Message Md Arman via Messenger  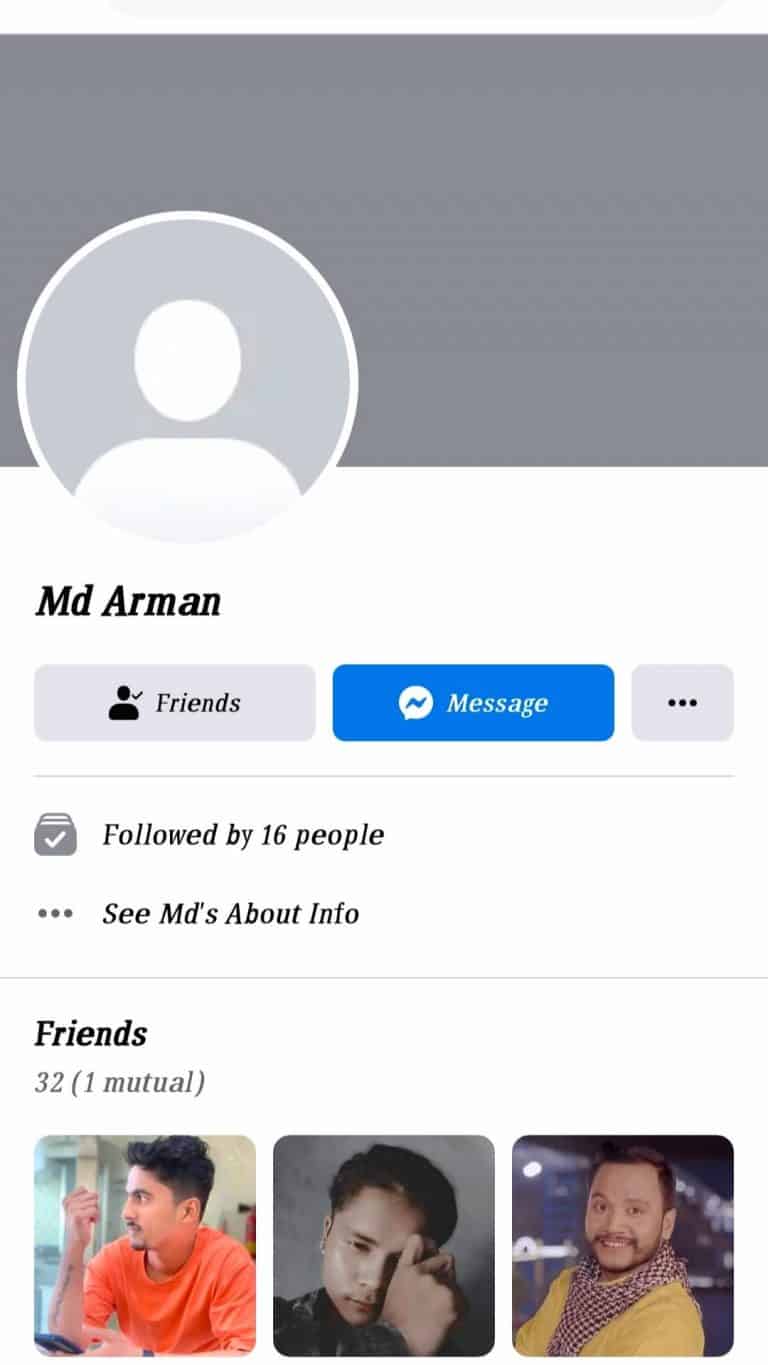(x=473, y=703)
